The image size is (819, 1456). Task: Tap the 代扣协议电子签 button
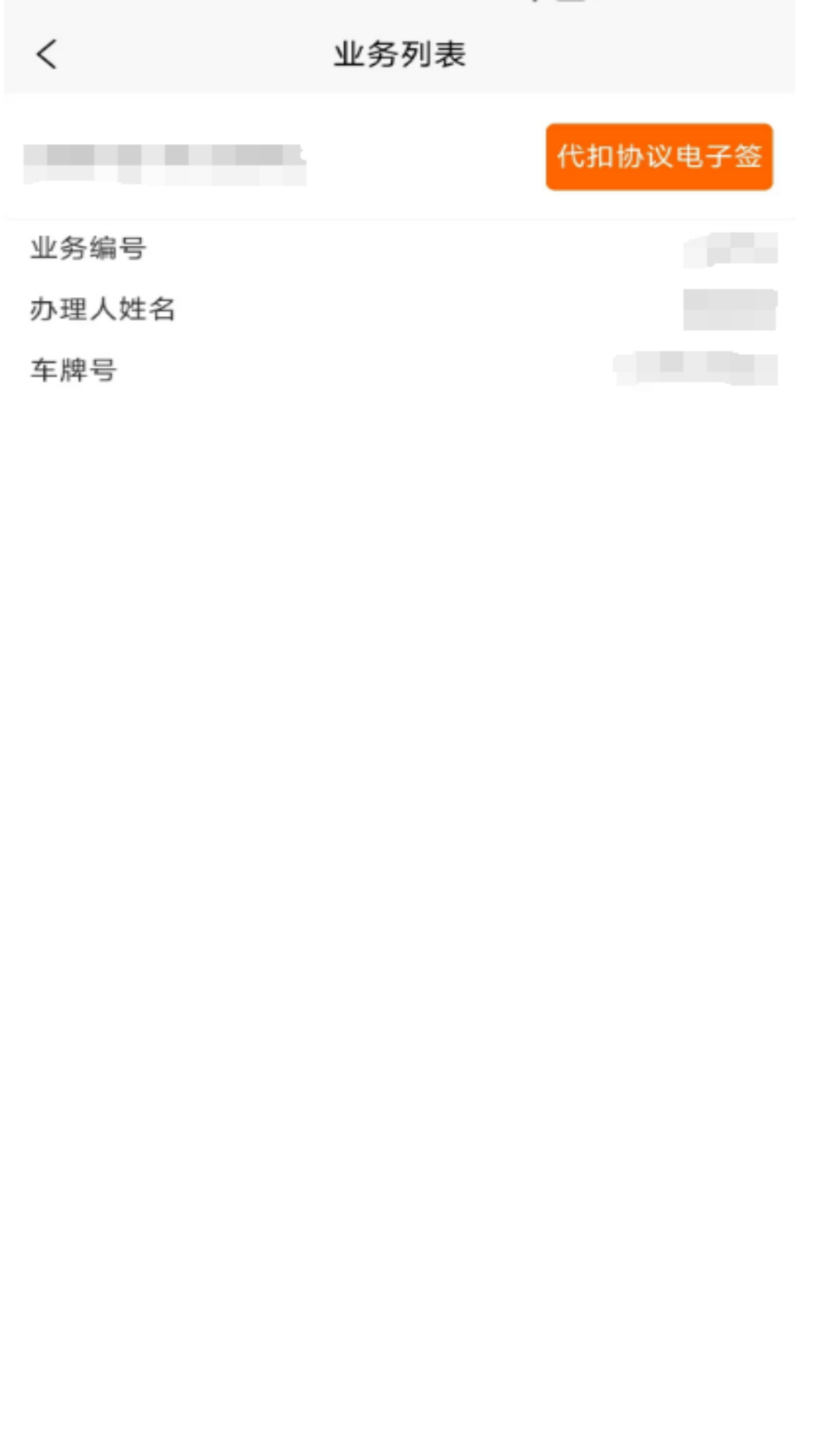[x=659, y=157]
